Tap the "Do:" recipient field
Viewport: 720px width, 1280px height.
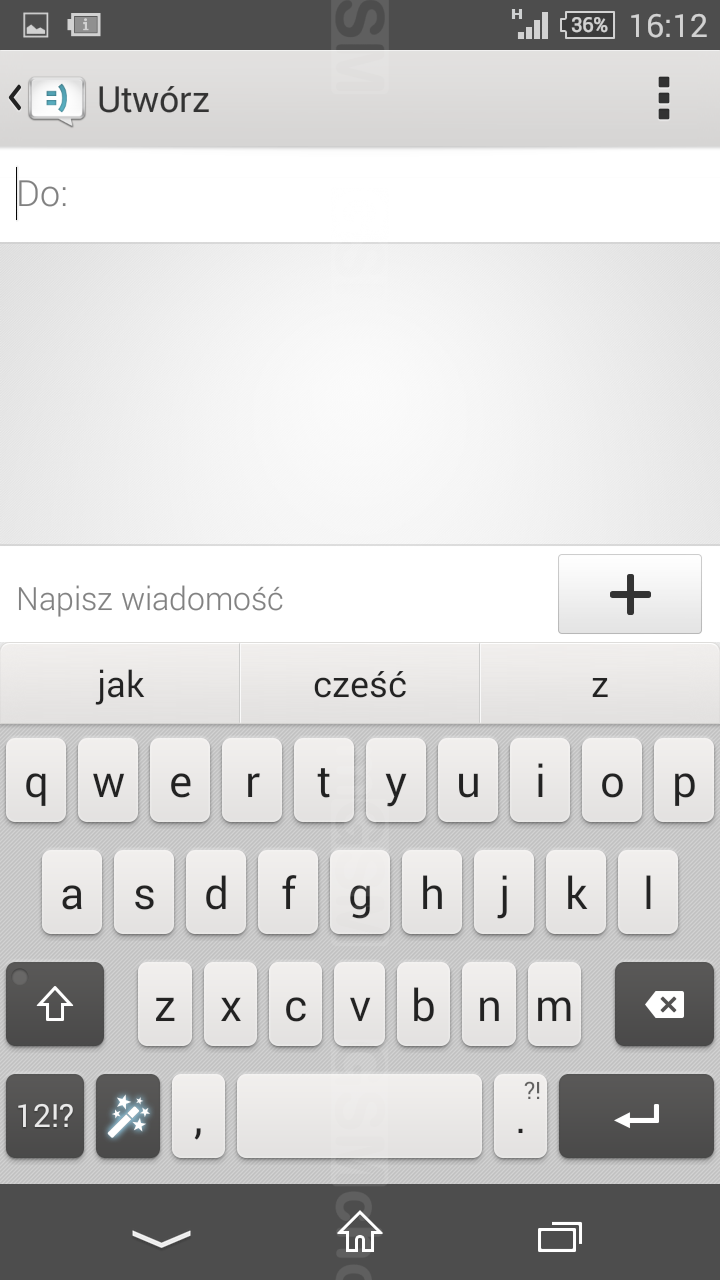point(360,195)
